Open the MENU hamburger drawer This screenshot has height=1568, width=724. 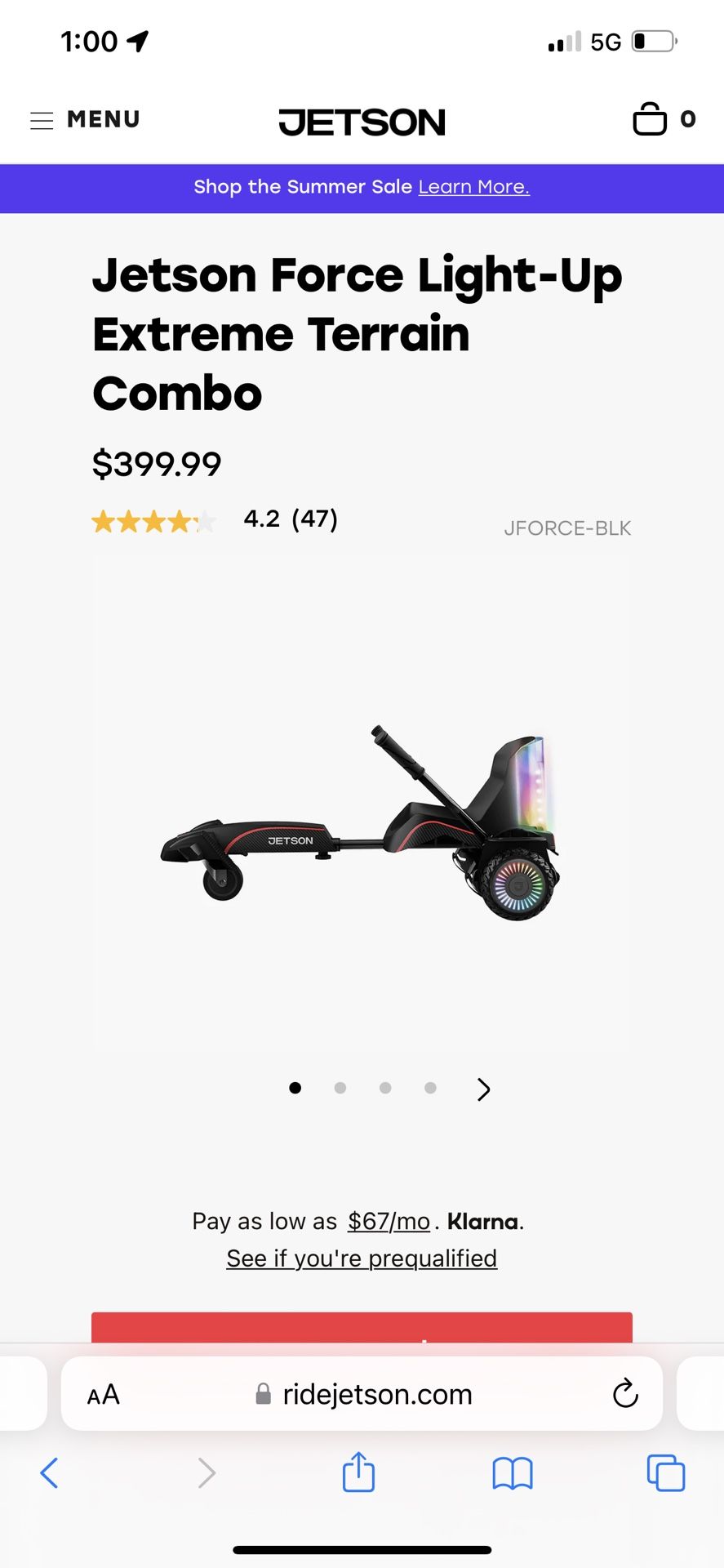click(x=85, y=119)
